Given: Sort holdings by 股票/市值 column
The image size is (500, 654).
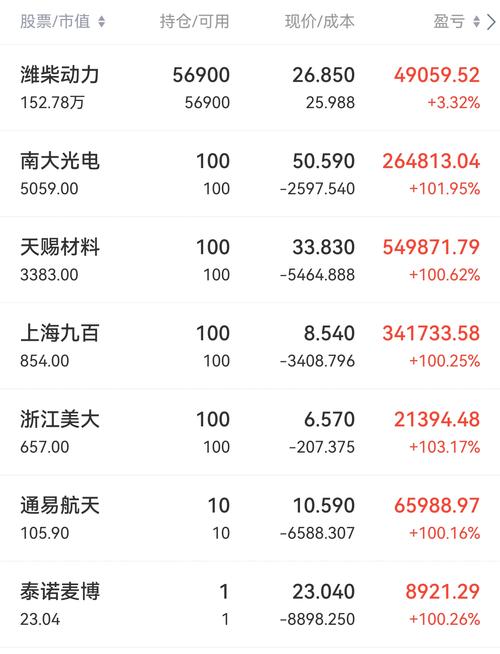Looking at the screenshot, I should (x=63, y=21).
